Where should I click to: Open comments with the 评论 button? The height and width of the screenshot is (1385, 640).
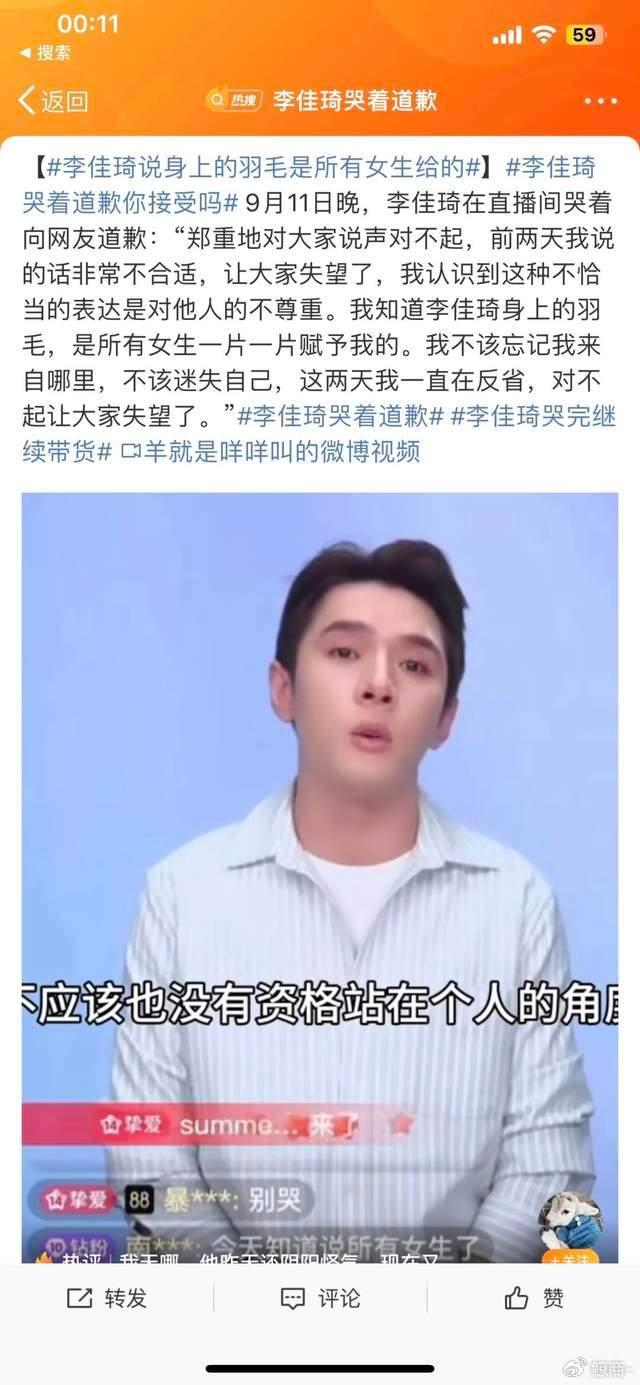point(320,1298)
